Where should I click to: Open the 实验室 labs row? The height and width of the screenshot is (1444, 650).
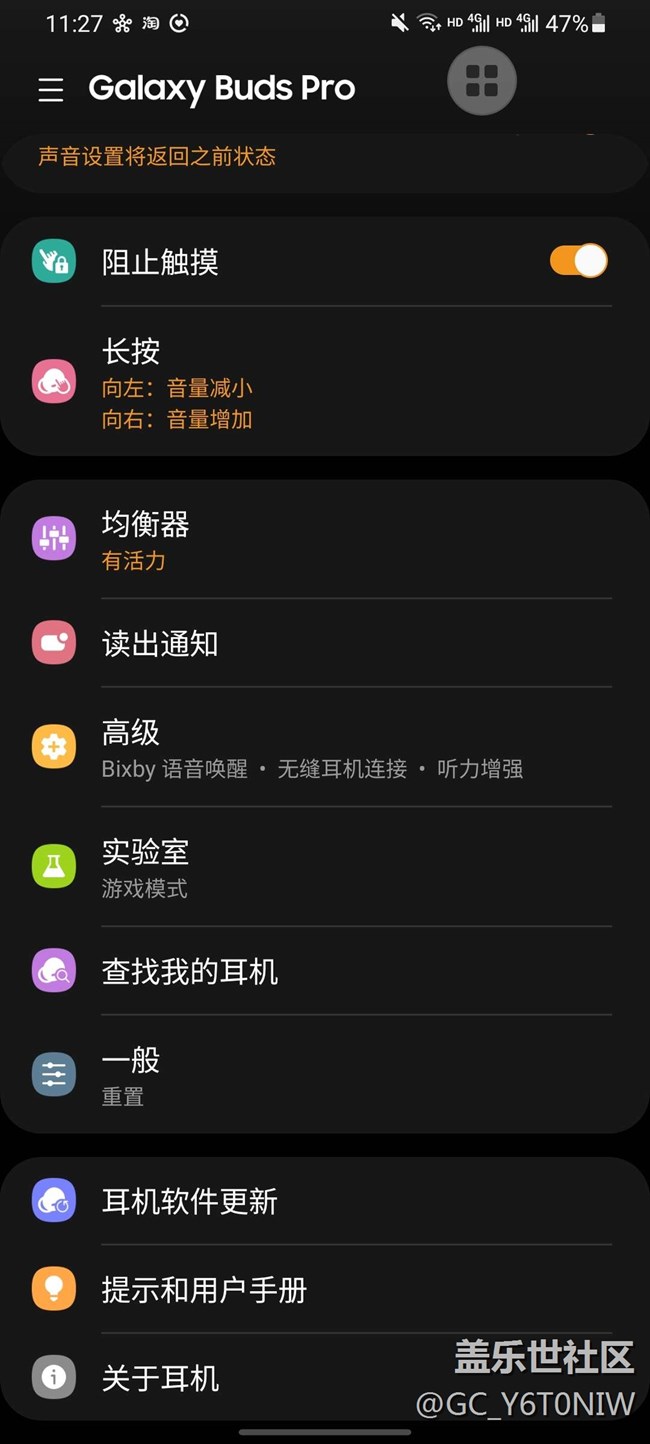(x=325, y=867)
